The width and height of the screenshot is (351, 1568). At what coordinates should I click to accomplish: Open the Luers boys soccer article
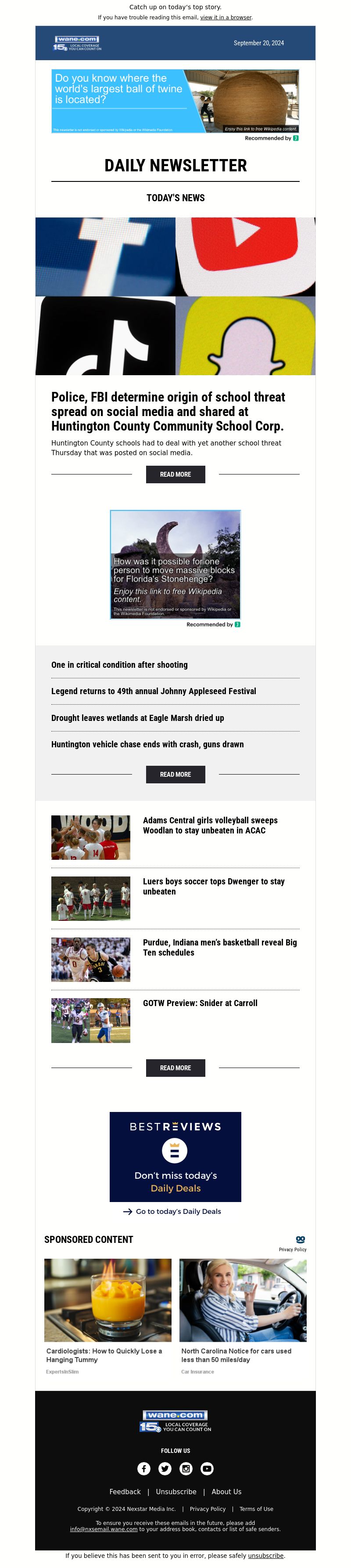[x=214, y=886]
